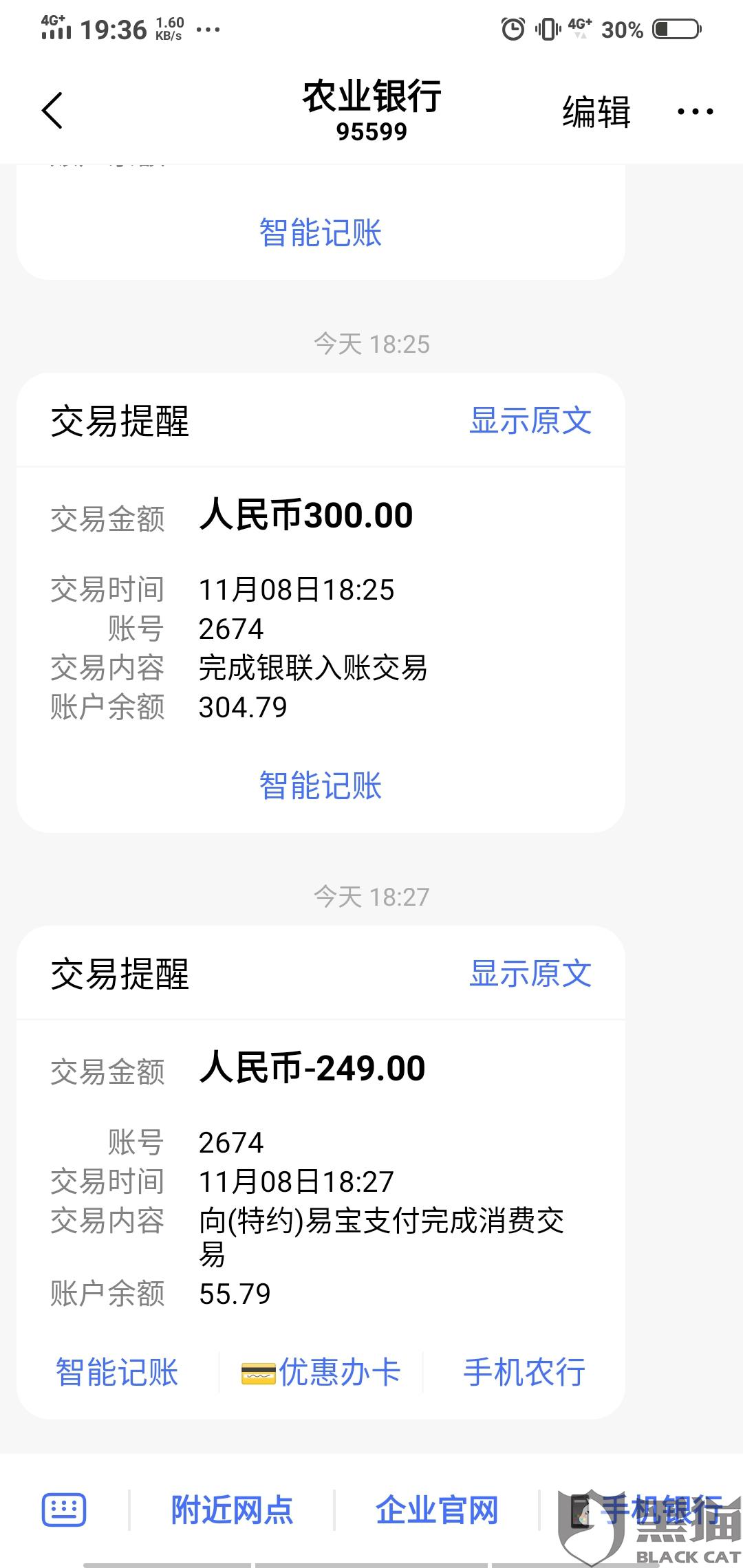The image size is (743, 1568).
Task: Open 智能记账 under the 300.00 transaction
Action: [x=321, y=785]
